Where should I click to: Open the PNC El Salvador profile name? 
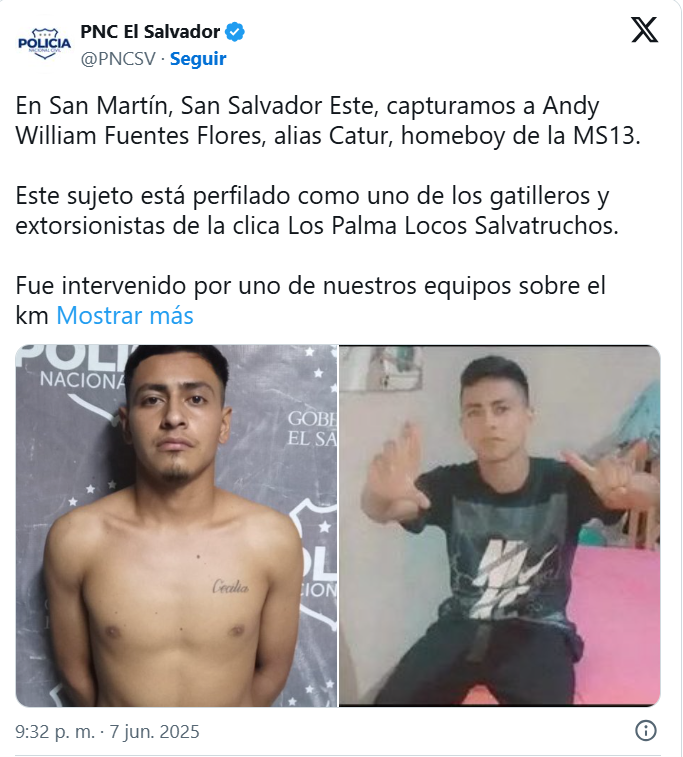pyautogui.click(x=150, y=32)
